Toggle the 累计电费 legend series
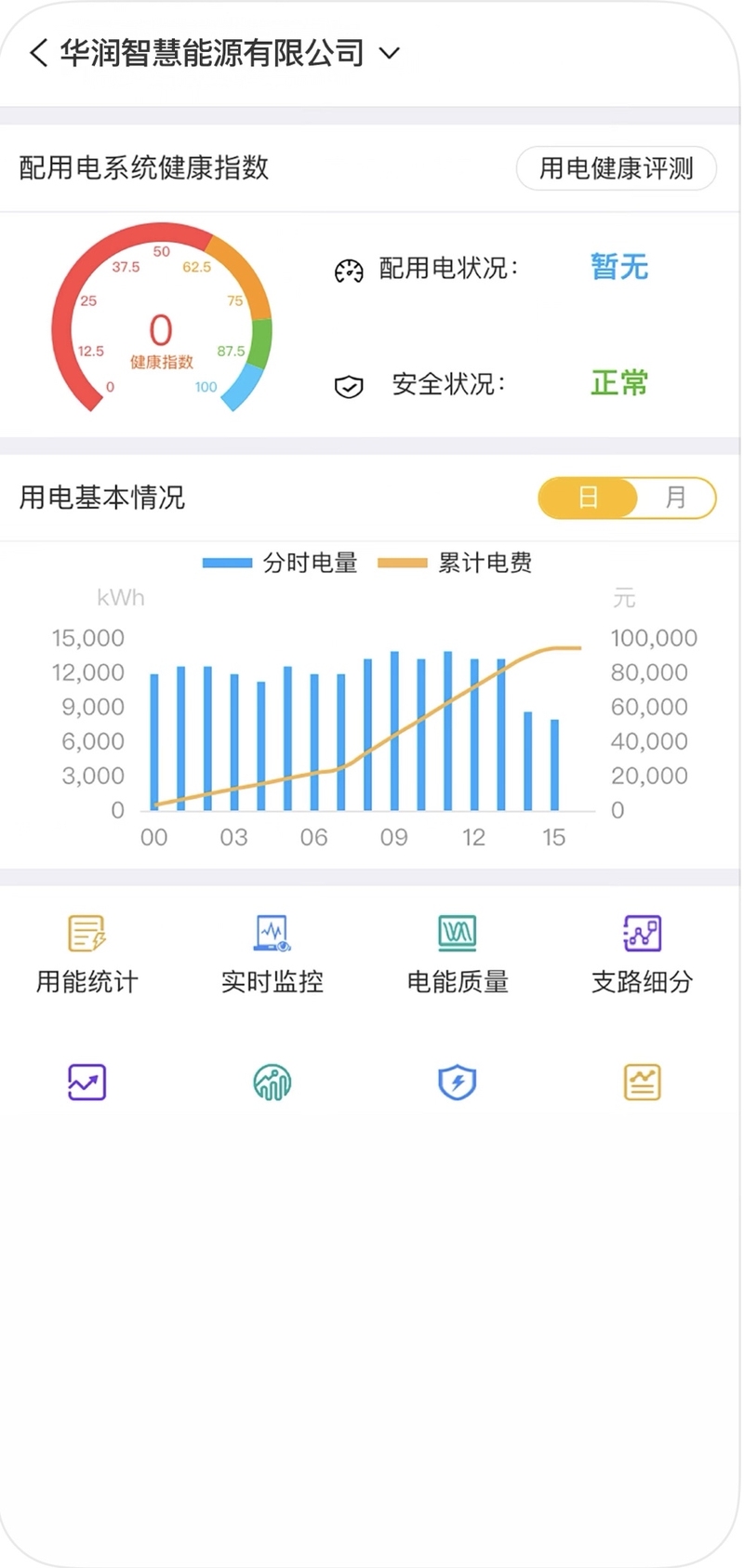 (456, 563)
